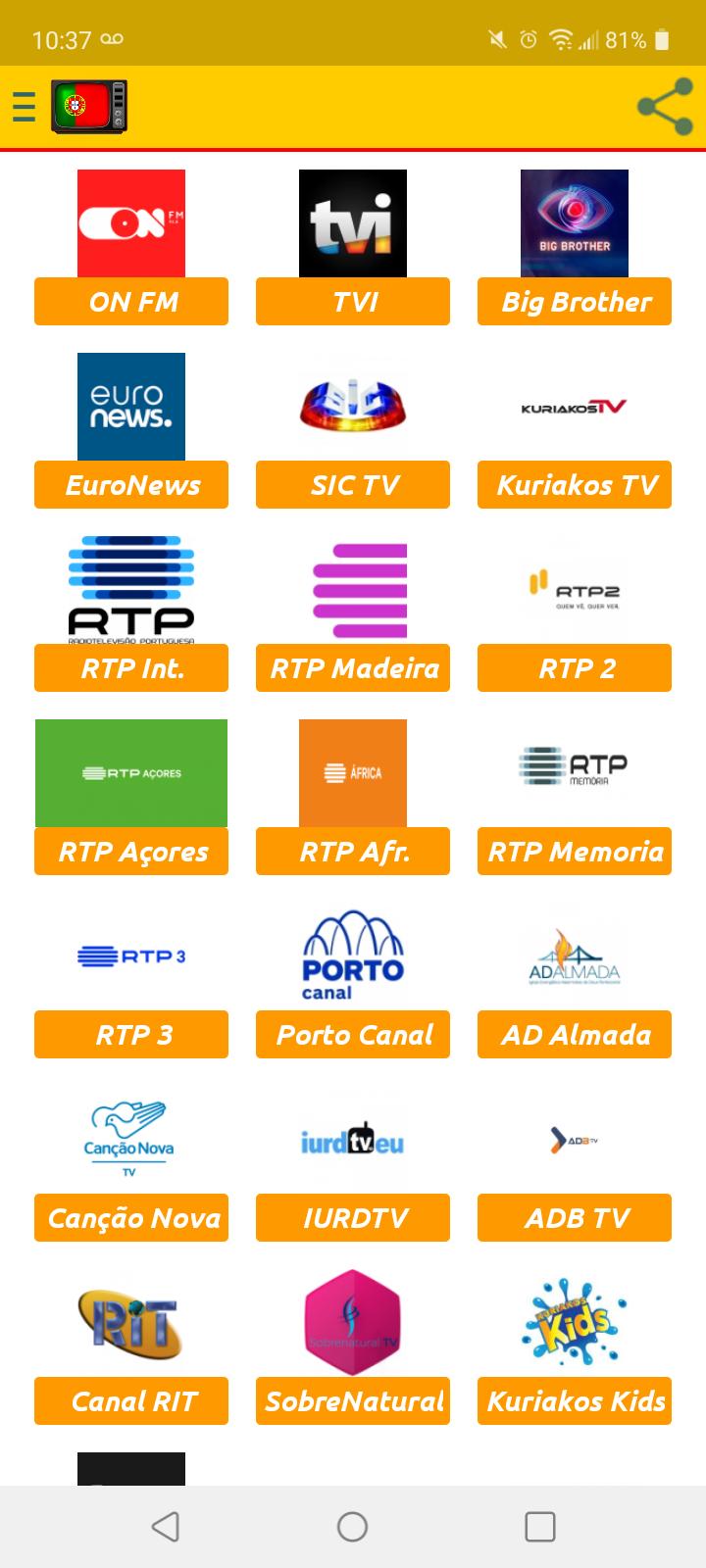
Task: Go back with the system back button
Action: (165, 1526)
